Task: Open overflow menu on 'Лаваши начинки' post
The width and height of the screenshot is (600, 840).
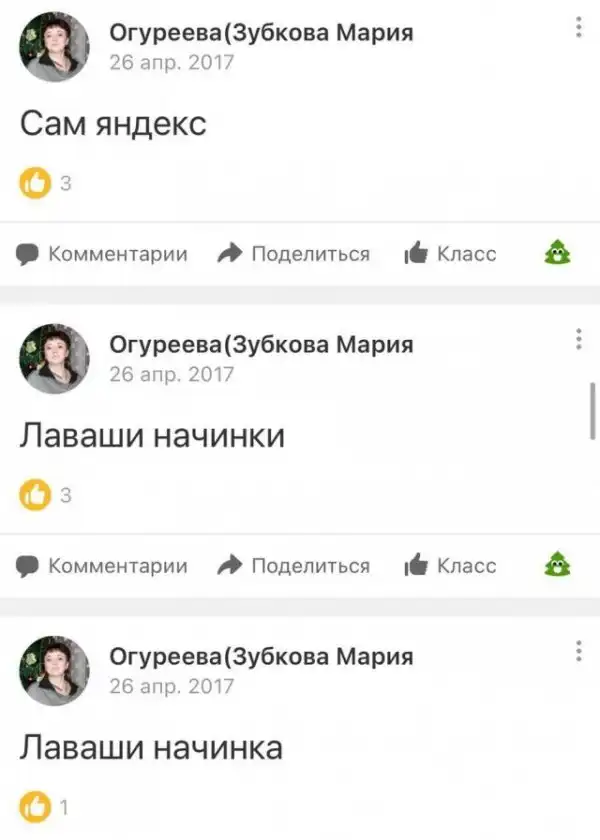Action: [578, 339]
